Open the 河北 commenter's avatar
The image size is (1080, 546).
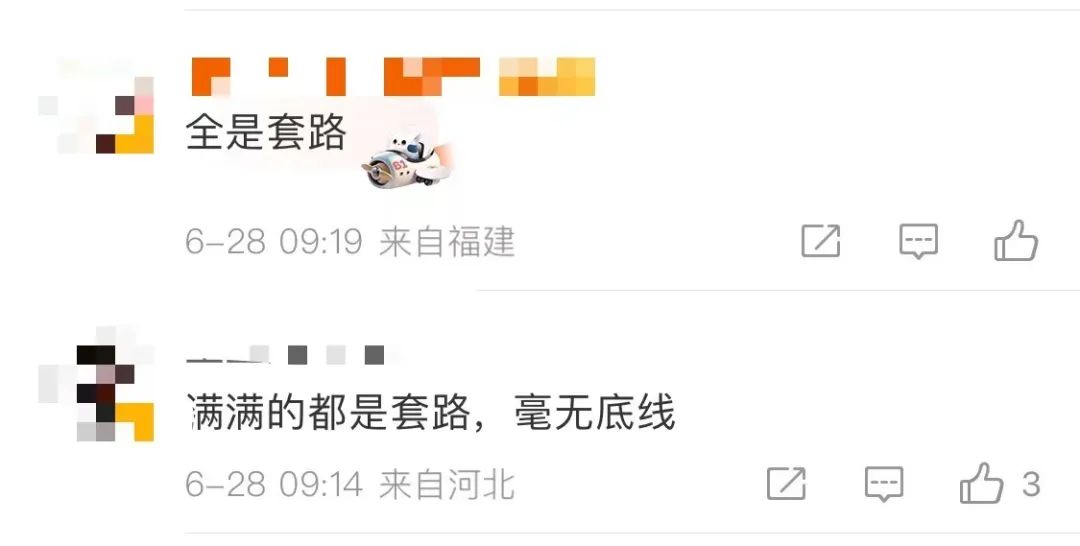pyautogui.click(x=97, y=386)
